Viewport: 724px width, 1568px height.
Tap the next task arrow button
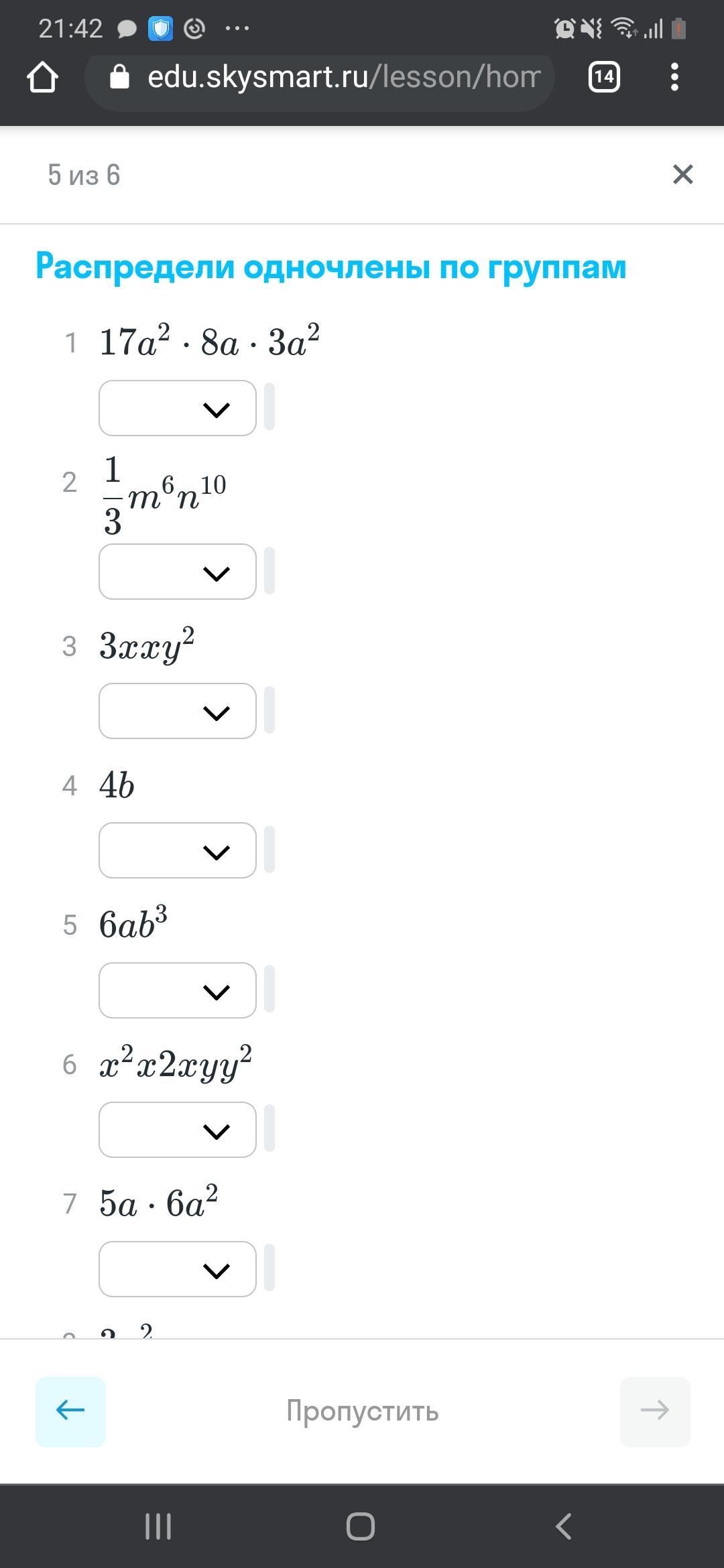click(654, 1411)
